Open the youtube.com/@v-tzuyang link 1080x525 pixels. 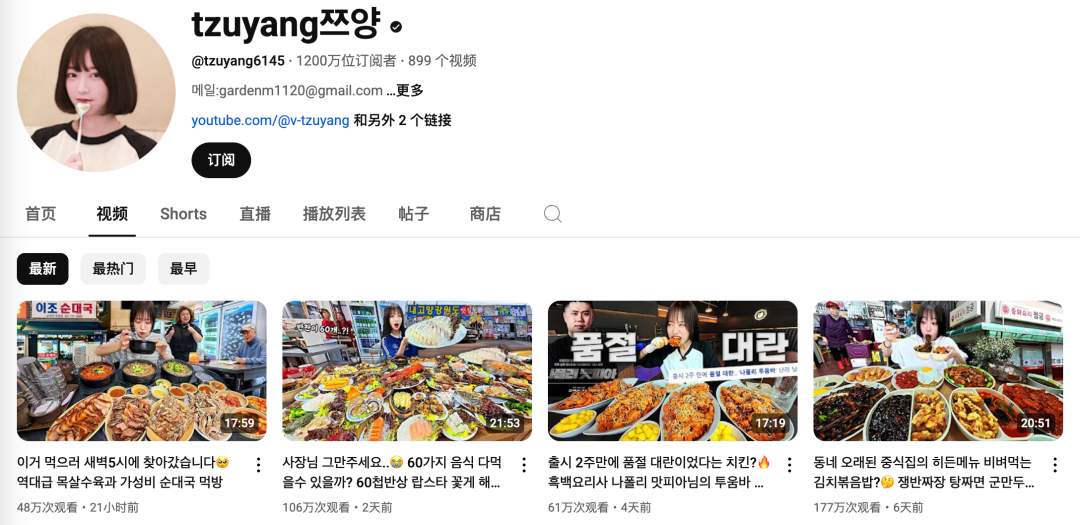[x=270, y=120]
